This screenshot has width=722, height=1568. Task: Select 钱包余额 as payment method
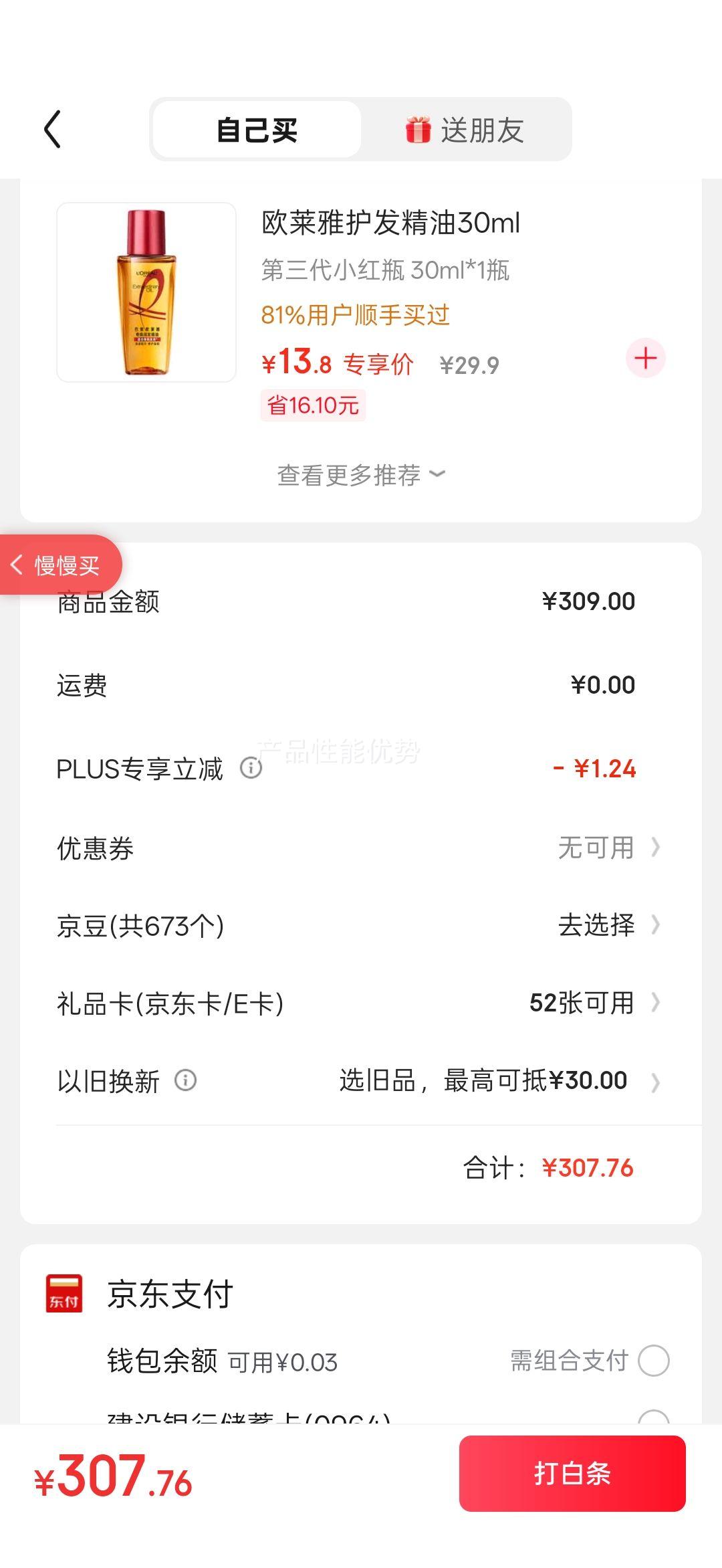(x=653, y=1361)
